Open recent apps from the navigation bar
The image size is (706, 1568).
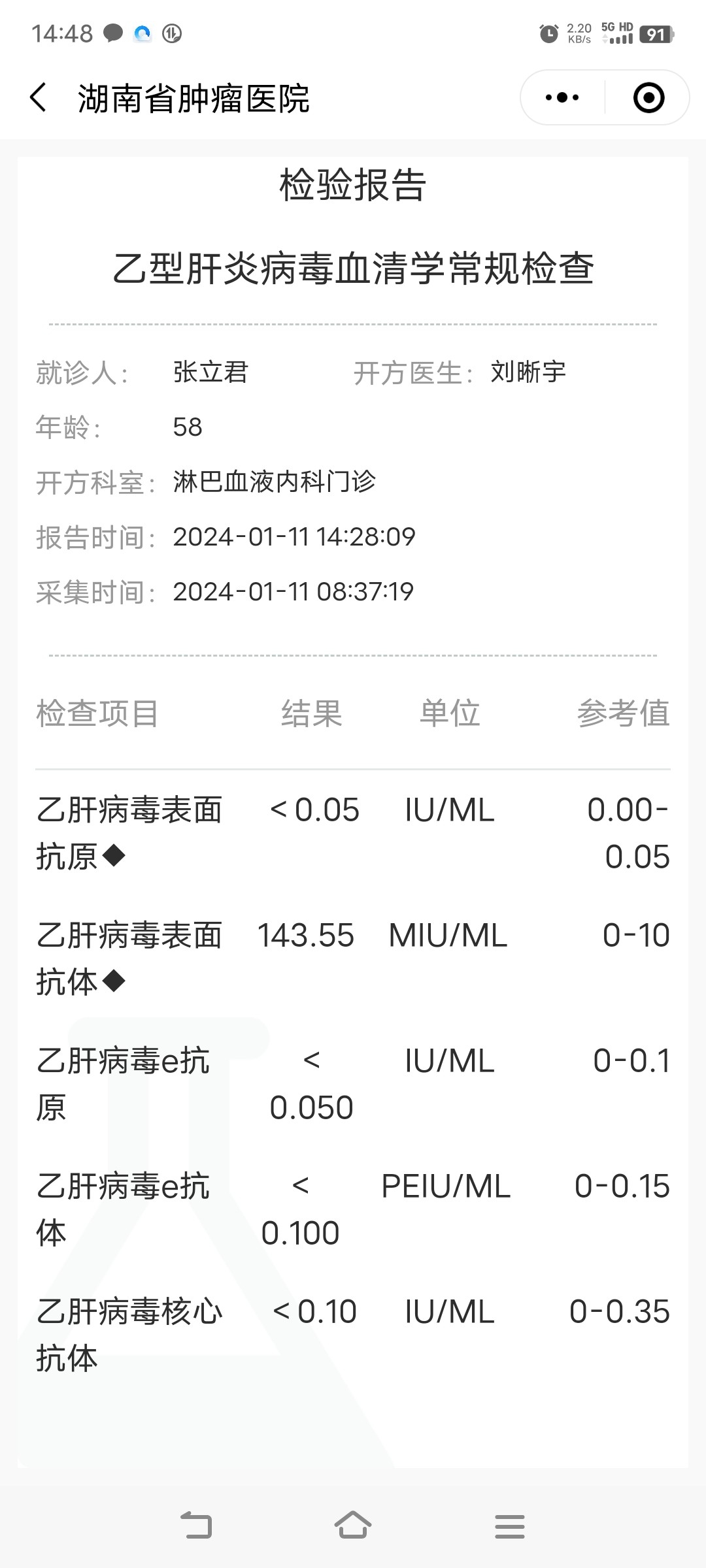[510, 1526]
